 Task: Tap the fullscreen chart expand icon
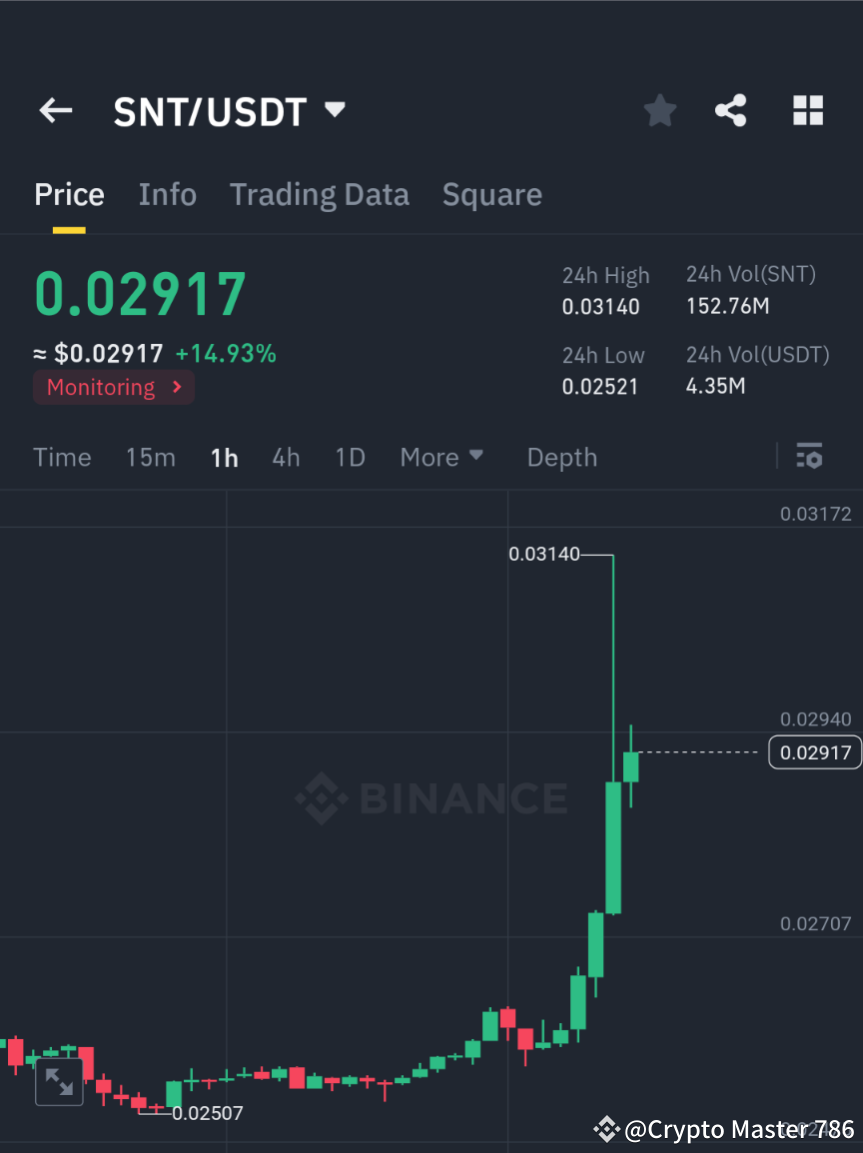(59, 1081)
